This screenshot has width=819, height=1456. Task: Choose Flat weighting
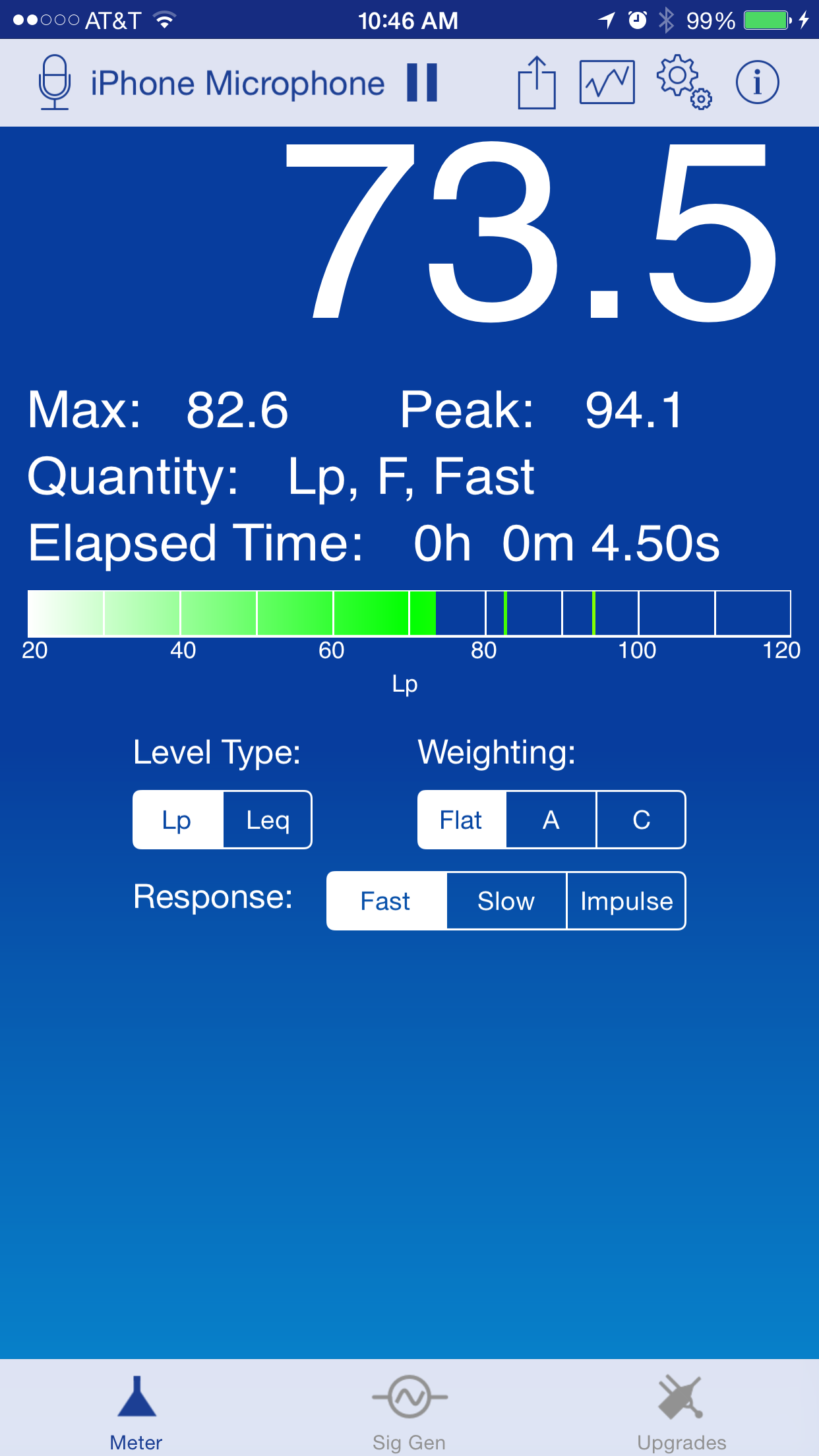click(462, 820)
